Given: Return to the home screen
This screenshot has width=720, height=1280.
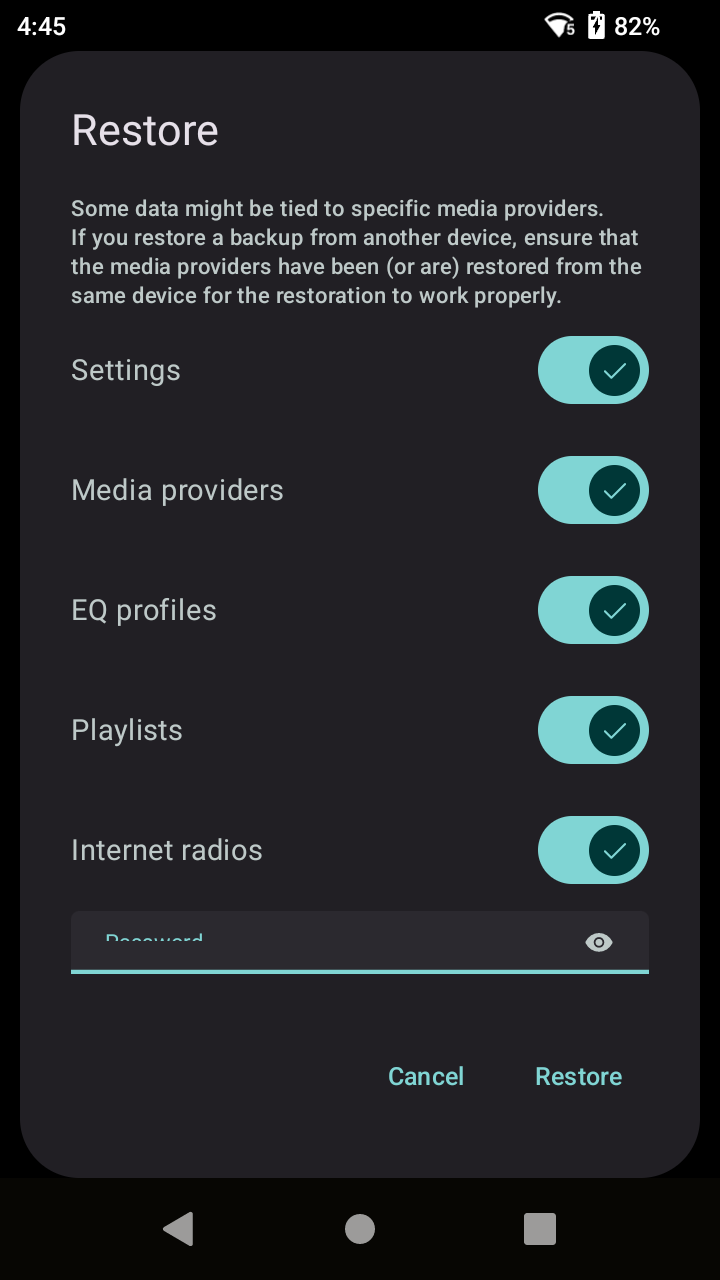Looking at the screenshot, I should pos(360,1228).
